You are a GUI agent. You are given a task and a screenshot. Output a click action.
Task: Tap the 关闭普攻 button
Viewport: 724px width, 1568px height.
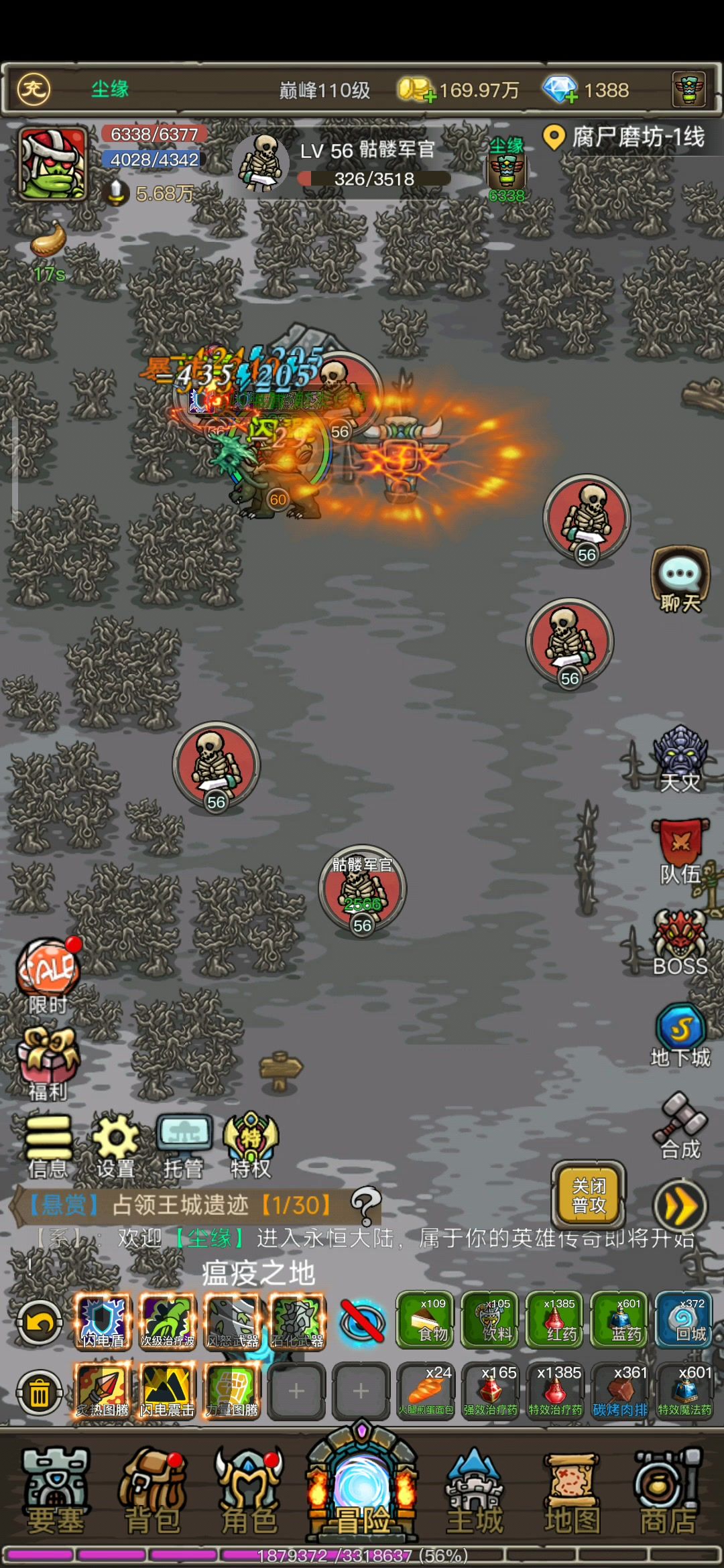point(589,1196)
